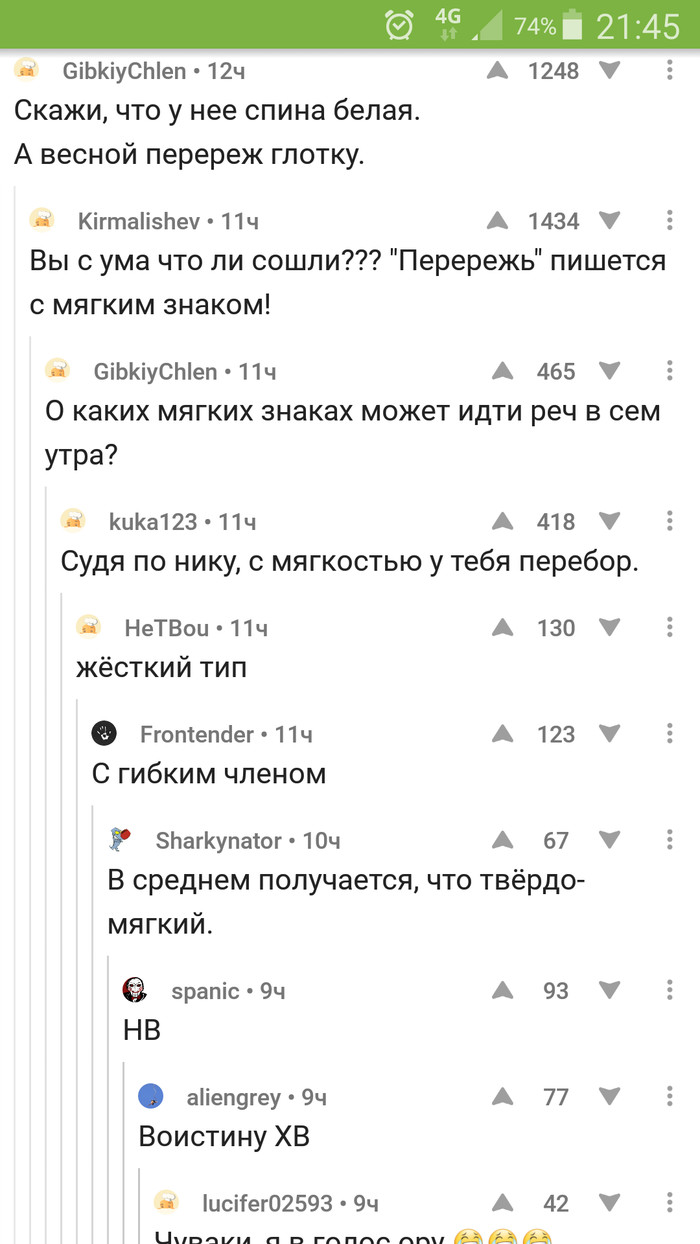Downvote aliengrey's comment
Viewport: 700px width, 1244px height.
click(x=609, y=1097)
